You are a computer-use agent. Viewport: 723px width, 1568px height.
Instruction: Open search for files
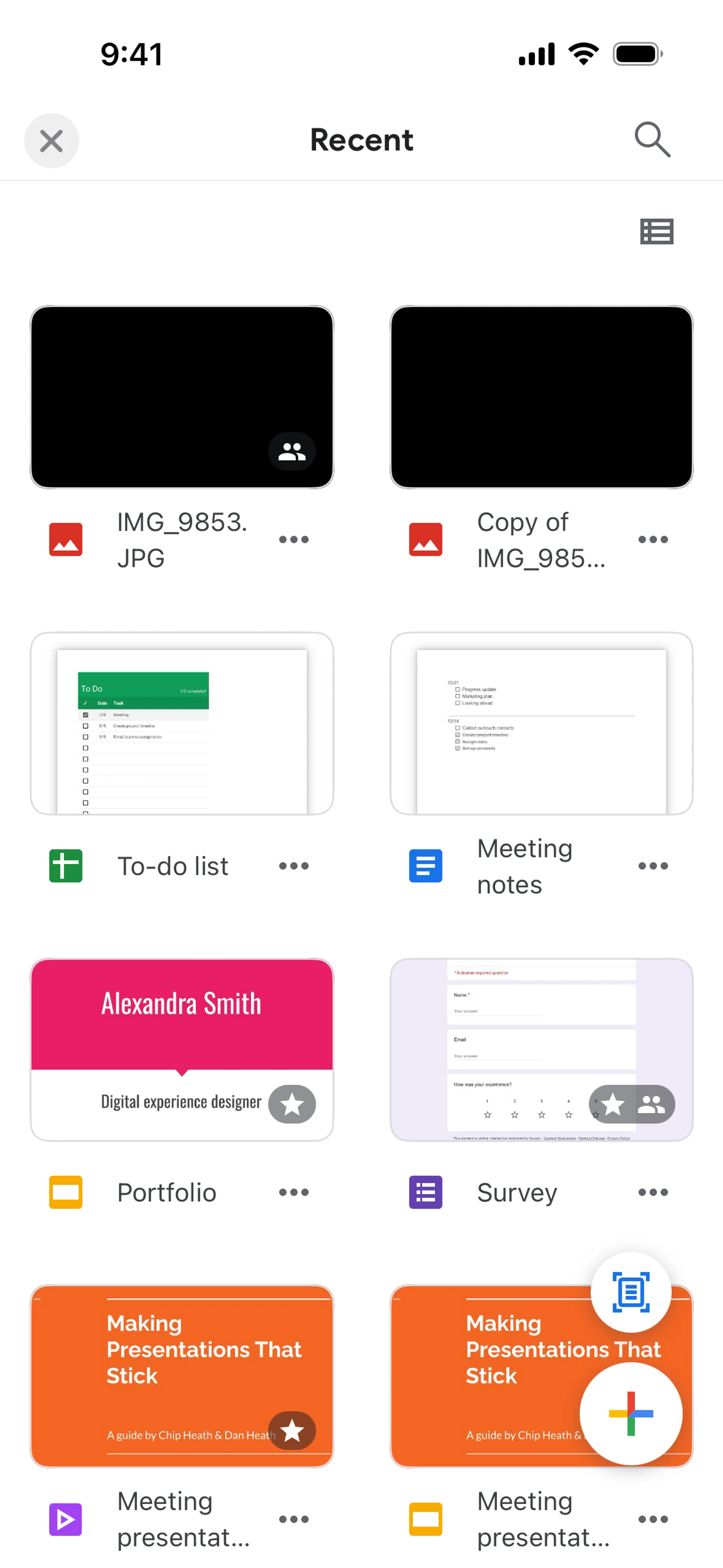652,140
